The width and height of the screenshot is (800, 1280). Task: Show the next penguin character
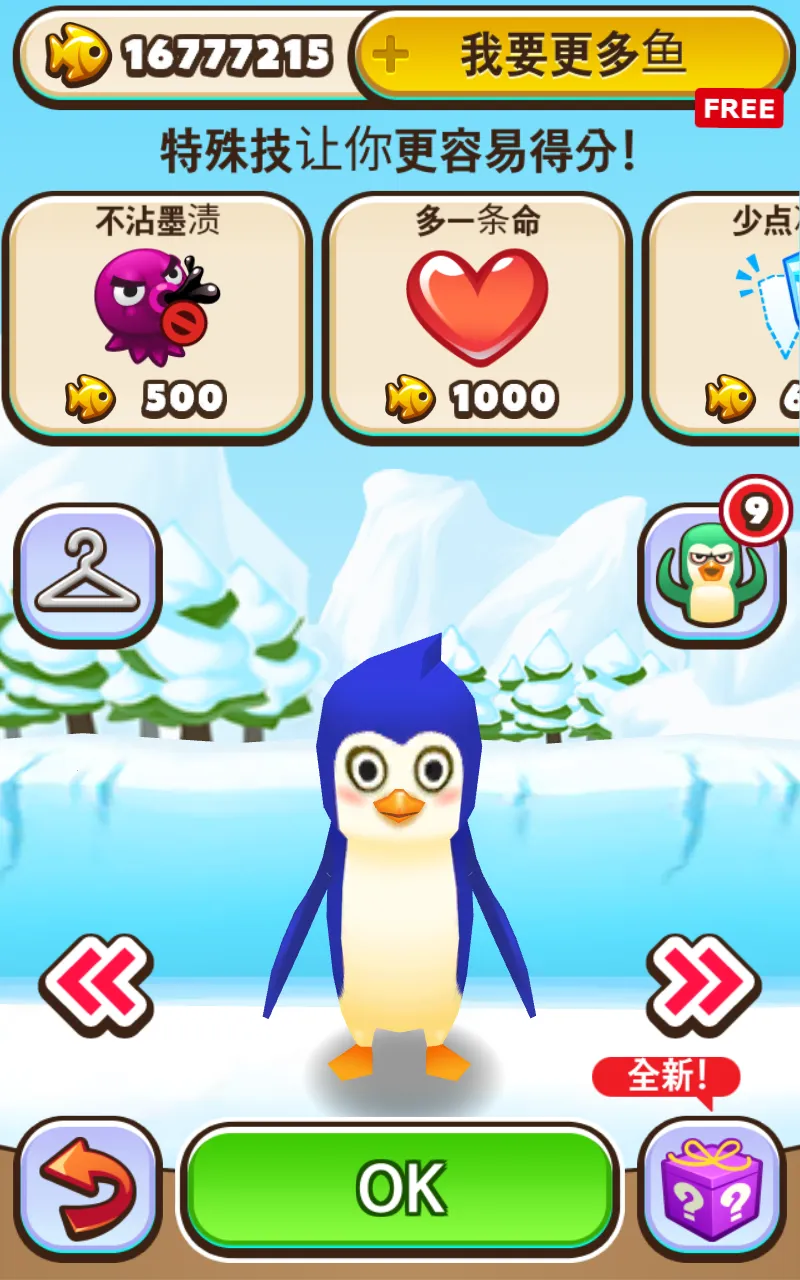(x=703, y=985)
